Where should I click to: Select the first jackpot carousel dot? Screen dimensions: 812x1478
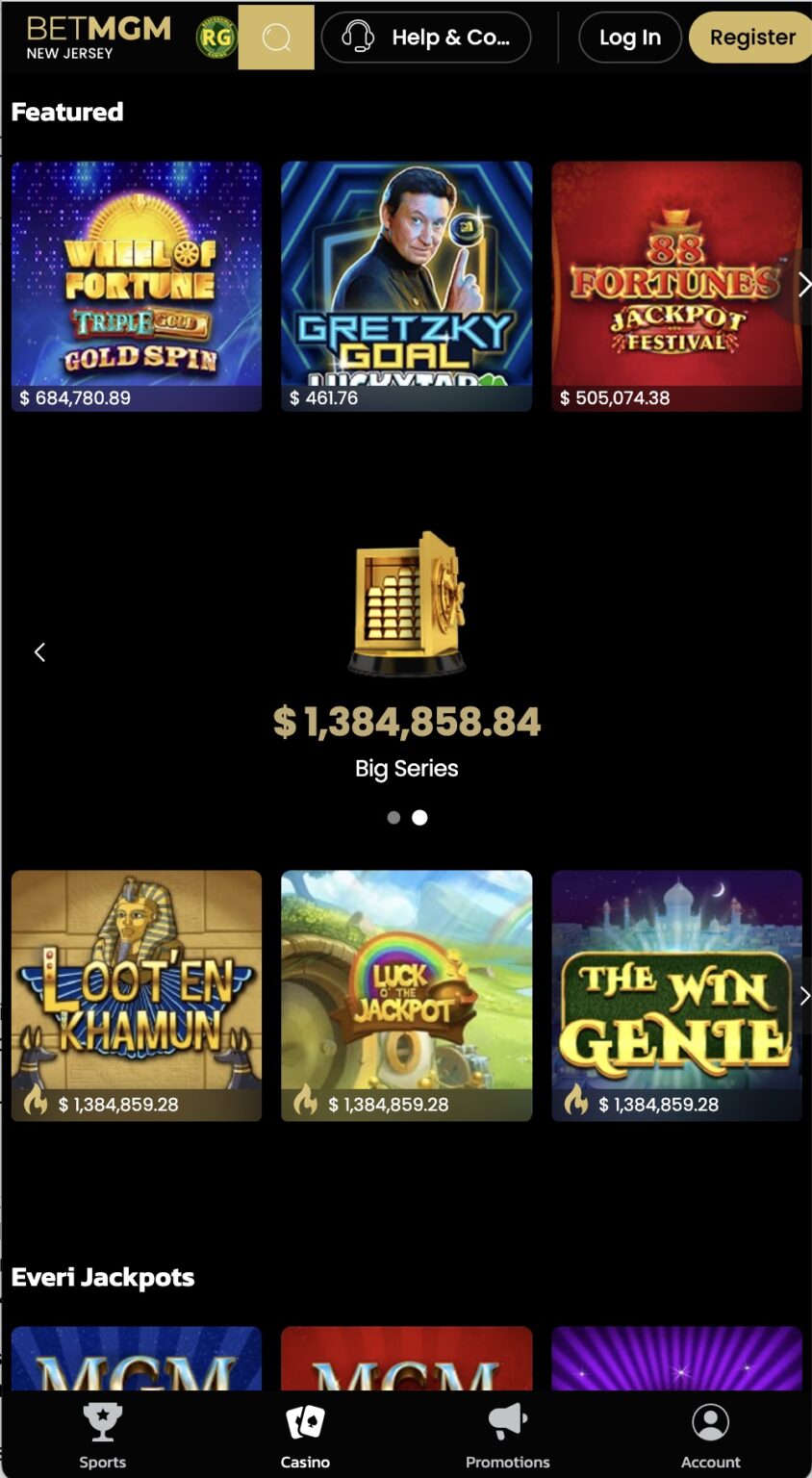(393, 817)
